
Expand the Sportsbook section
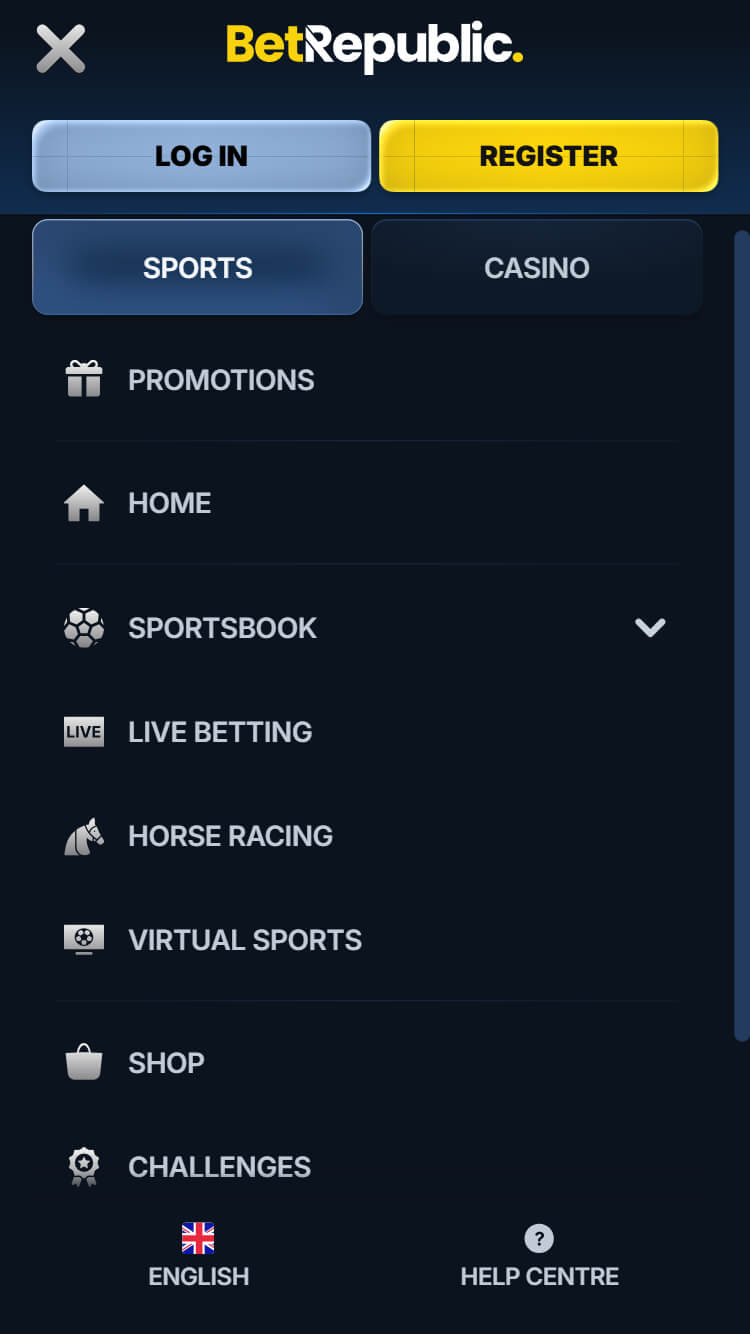[x=649, y=628]
